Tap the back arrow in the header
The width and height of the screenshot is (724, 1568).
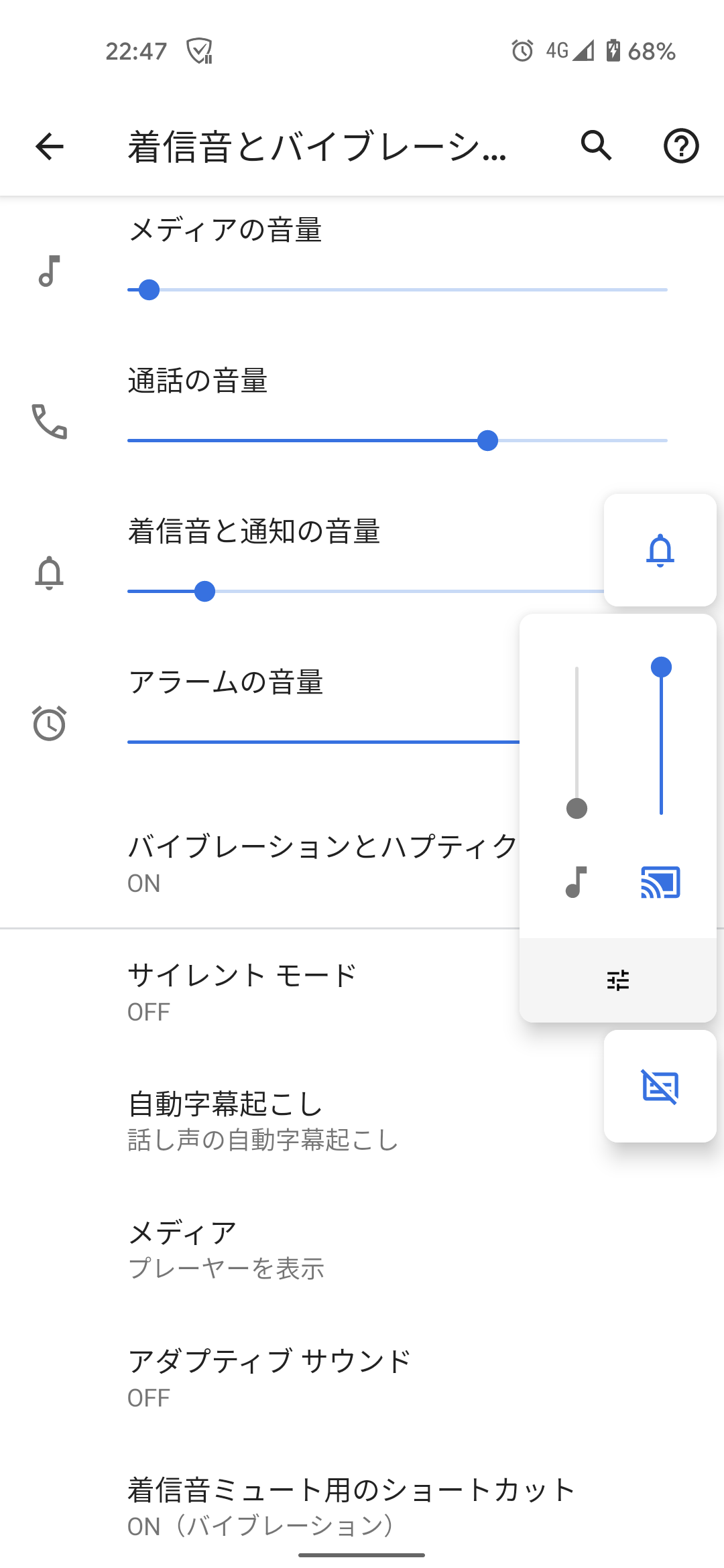click(x=49, y=147)
